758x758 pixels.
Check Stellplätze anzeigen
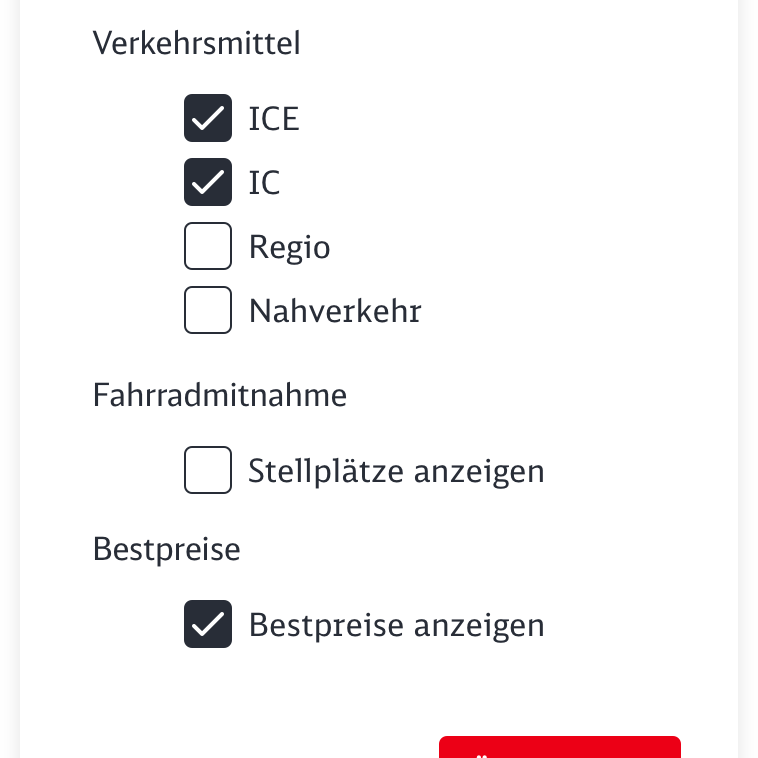click(x=208, y=471)
